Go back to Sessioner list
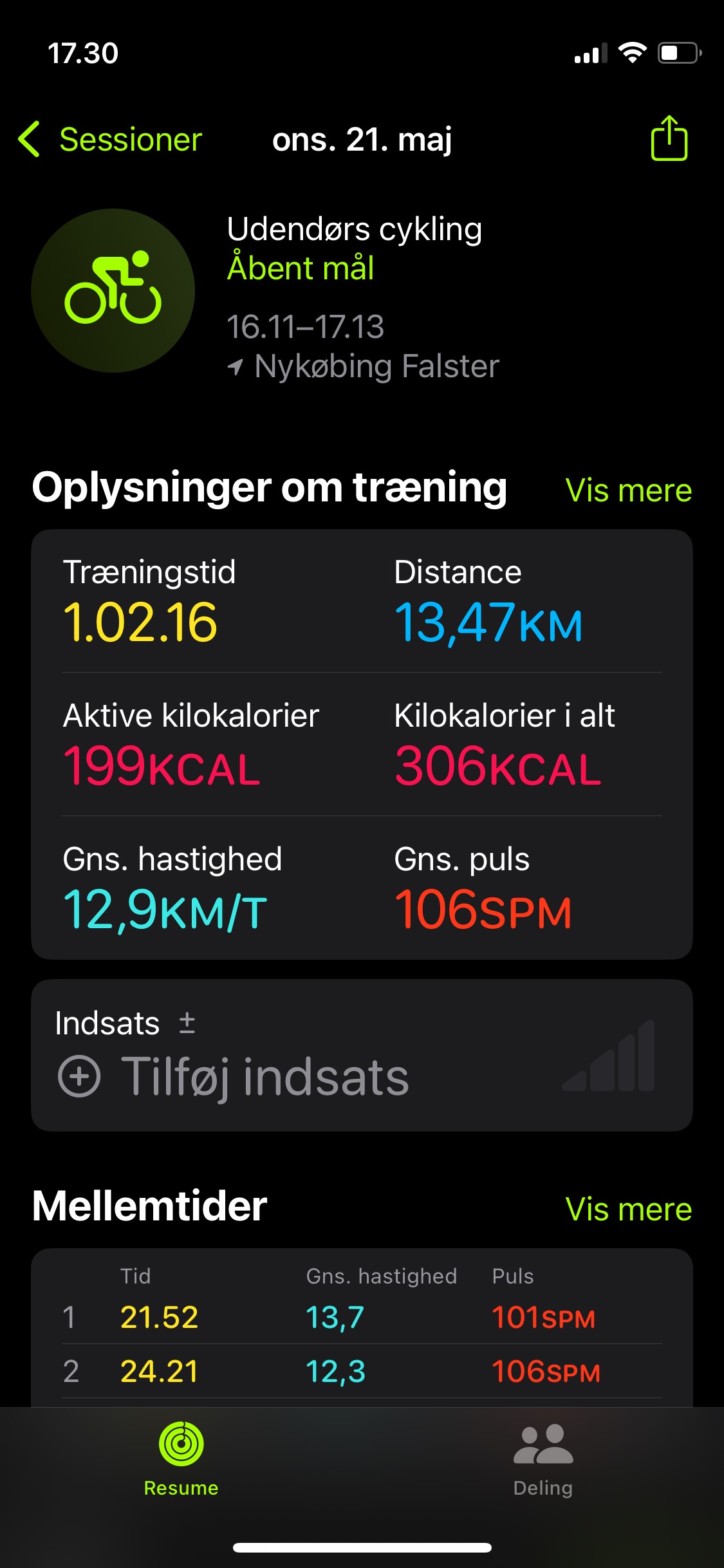Screen dimensions: 724x1568 tap(111, 140)
